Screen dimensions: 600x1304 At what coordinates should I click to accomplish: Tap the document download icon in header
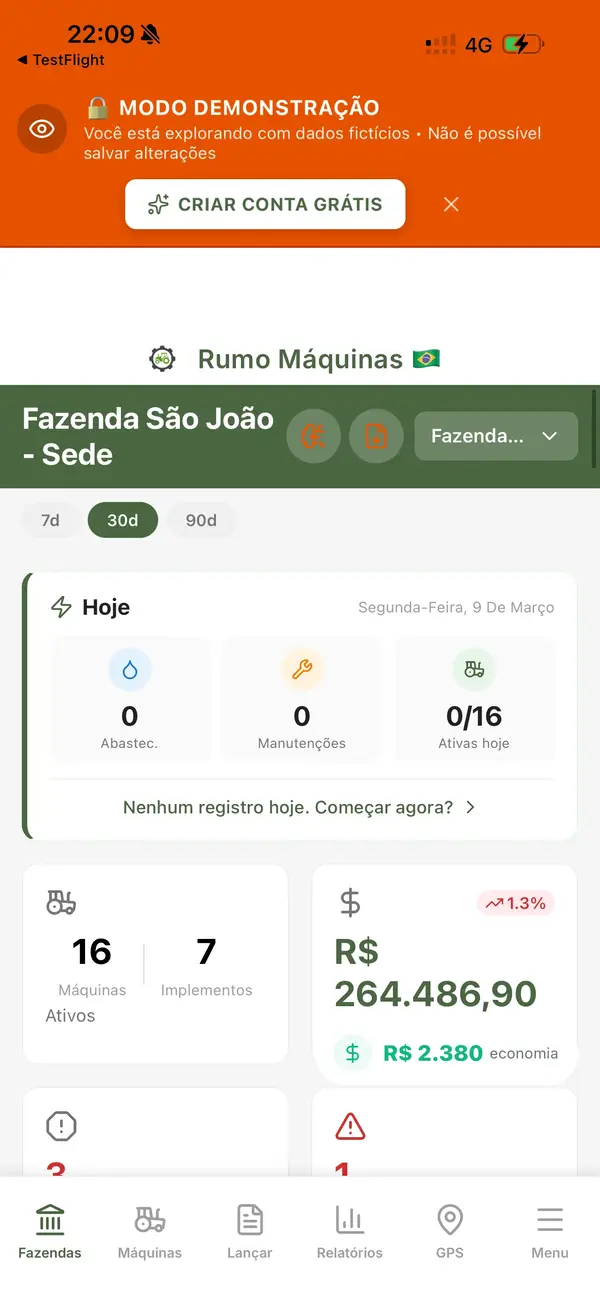tap(376, 436)
